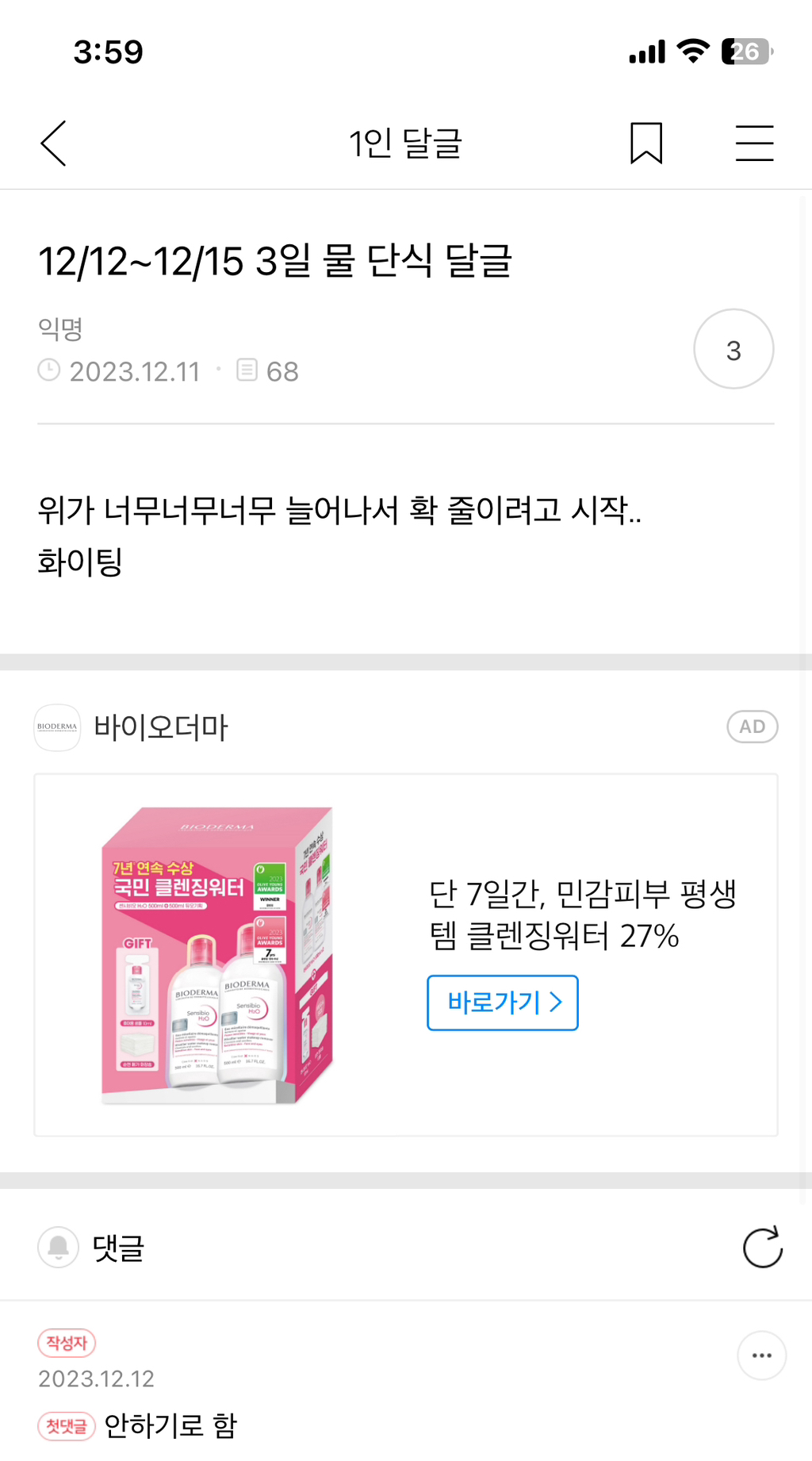Tap the AD badge for ad info
The width and height of the screenshot is (812, 1461).
752,727
